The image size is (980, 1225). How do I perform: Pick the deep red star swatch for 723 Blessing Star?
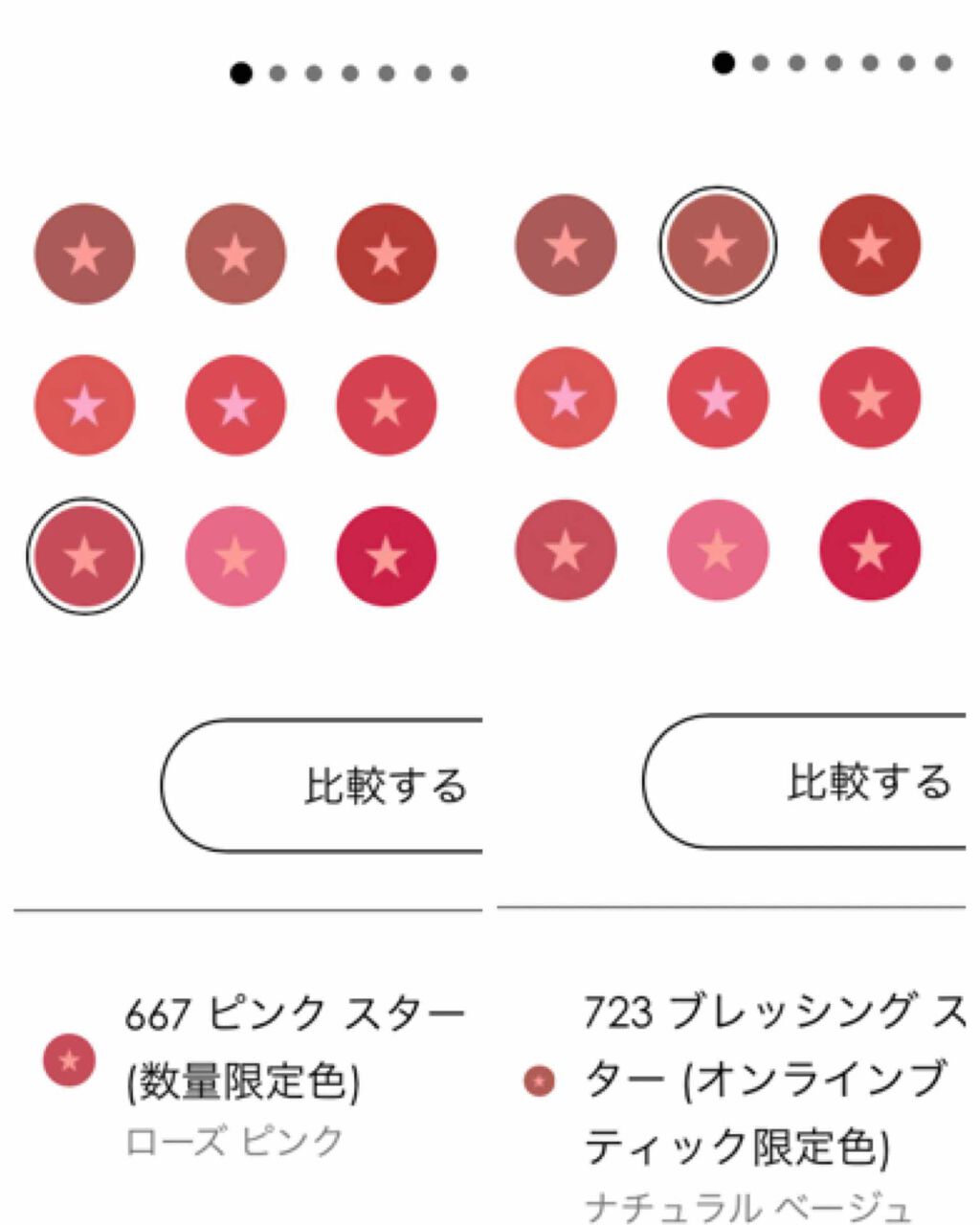point(870,244)
